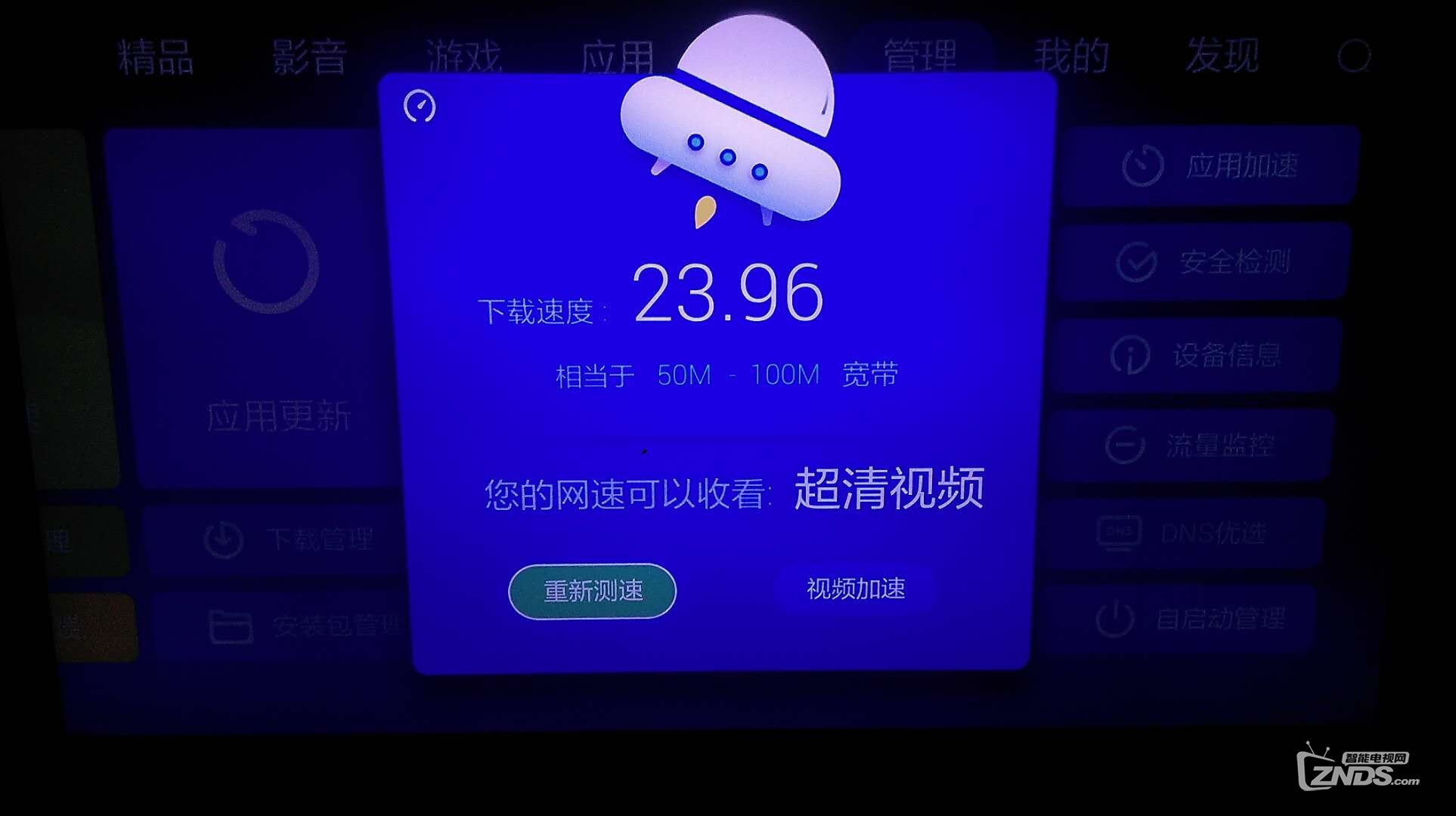The image size is (1456, 816).
Task: Open the 我的 tab
Action: pyautogui.click(x=1071, y=57)
